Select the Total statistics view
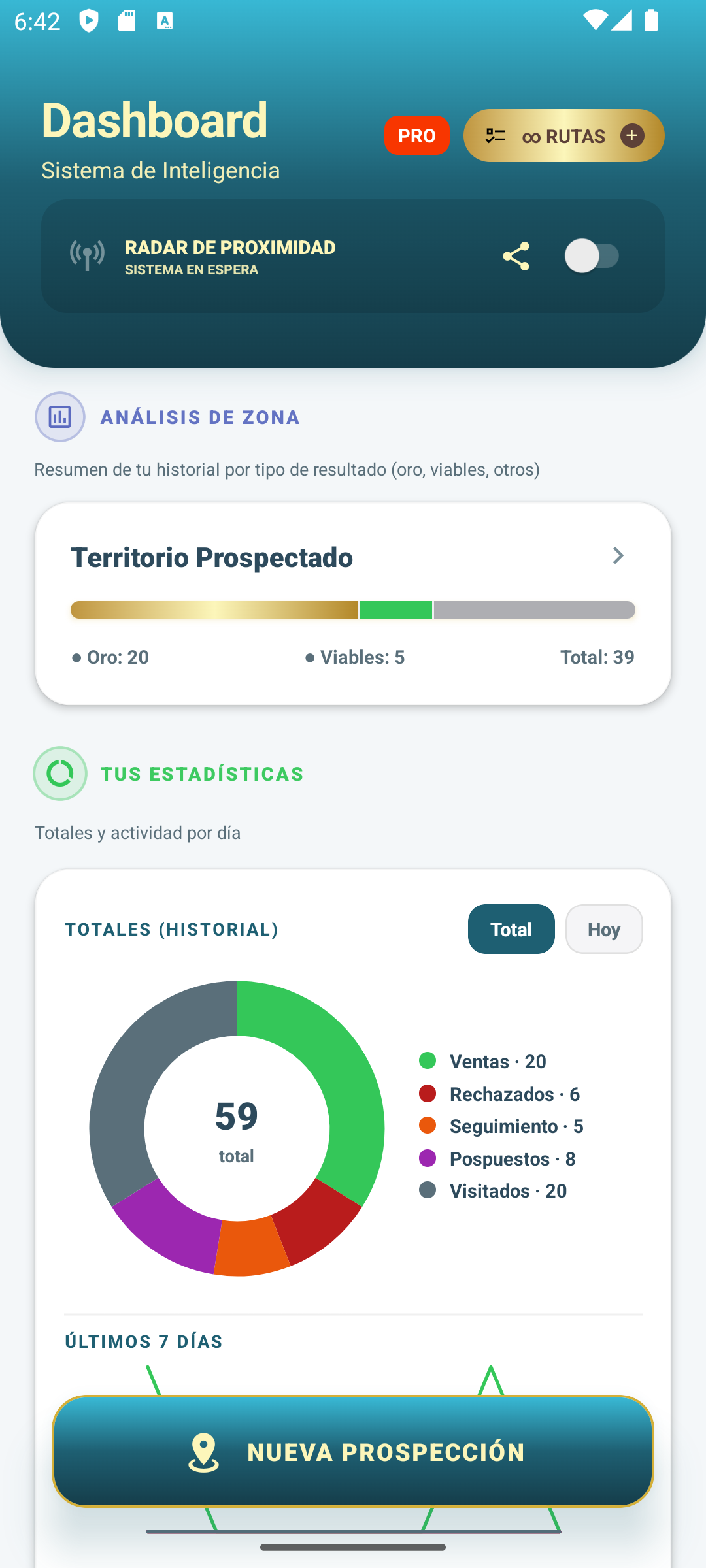This screenshot has height=1568, width=706. coord(511,929)
